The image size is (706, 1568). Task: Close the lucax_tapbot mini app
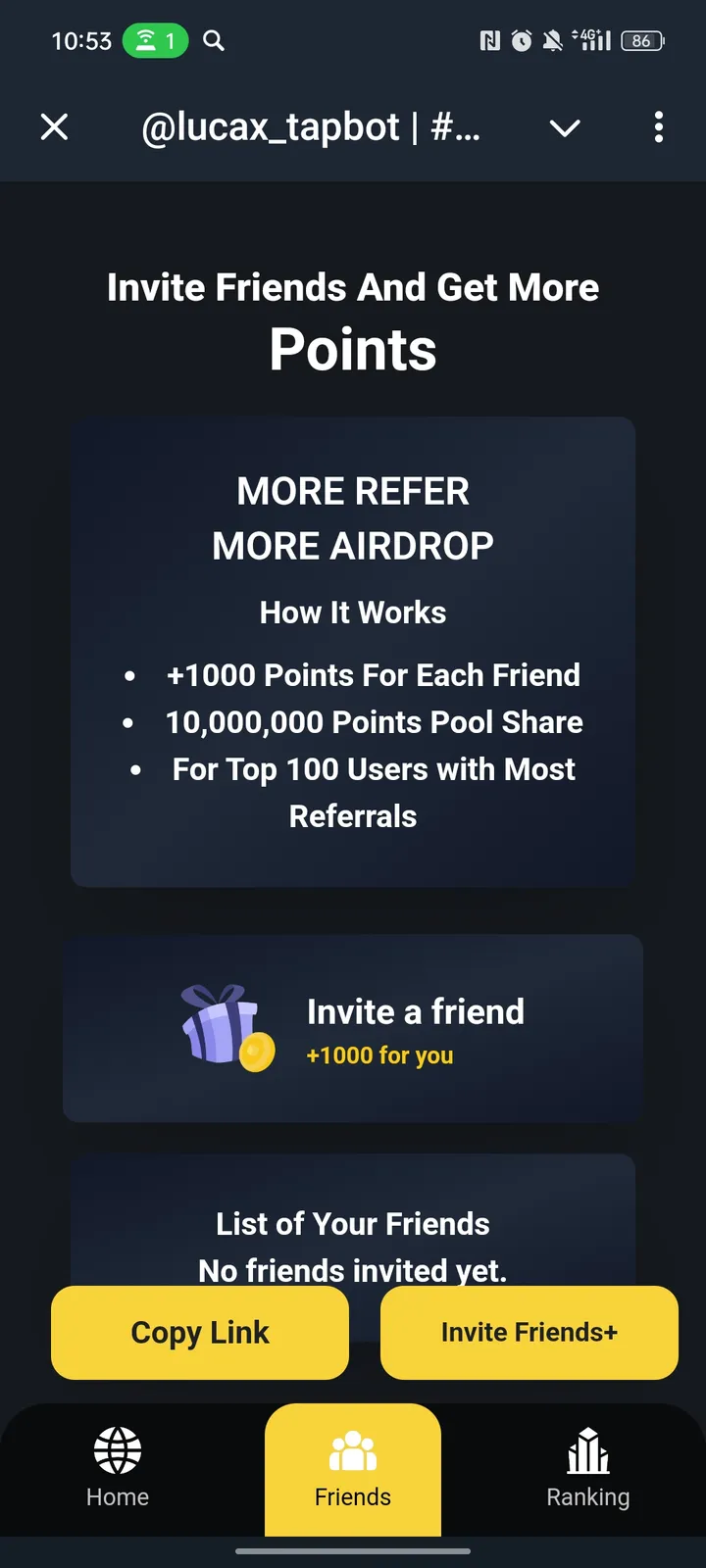pyautogui.click(x=55, y=127)
